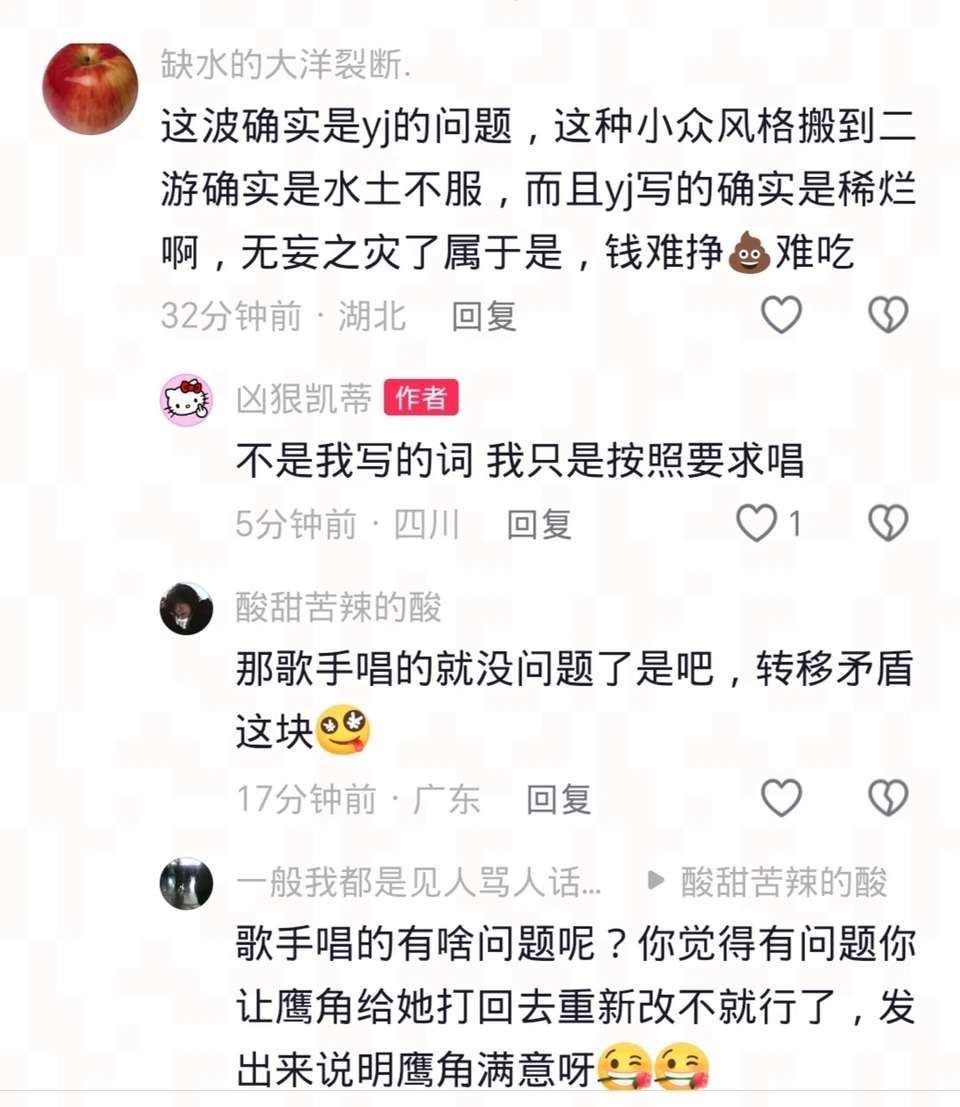The height and width of the screenshot is (1107, 960).
Task: Dislike the reply by 凶狠凯蒂
Action: [x=886, y=522]
